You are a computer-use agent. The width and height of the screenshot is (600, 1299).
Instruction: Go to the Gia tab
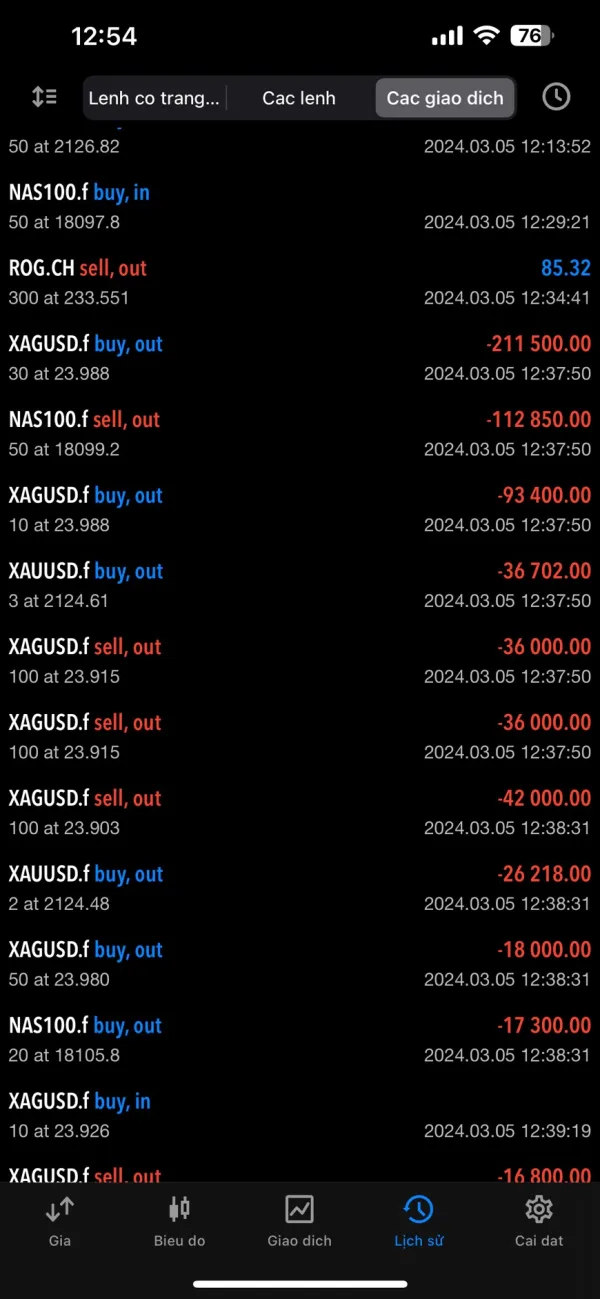(60, 1221)
